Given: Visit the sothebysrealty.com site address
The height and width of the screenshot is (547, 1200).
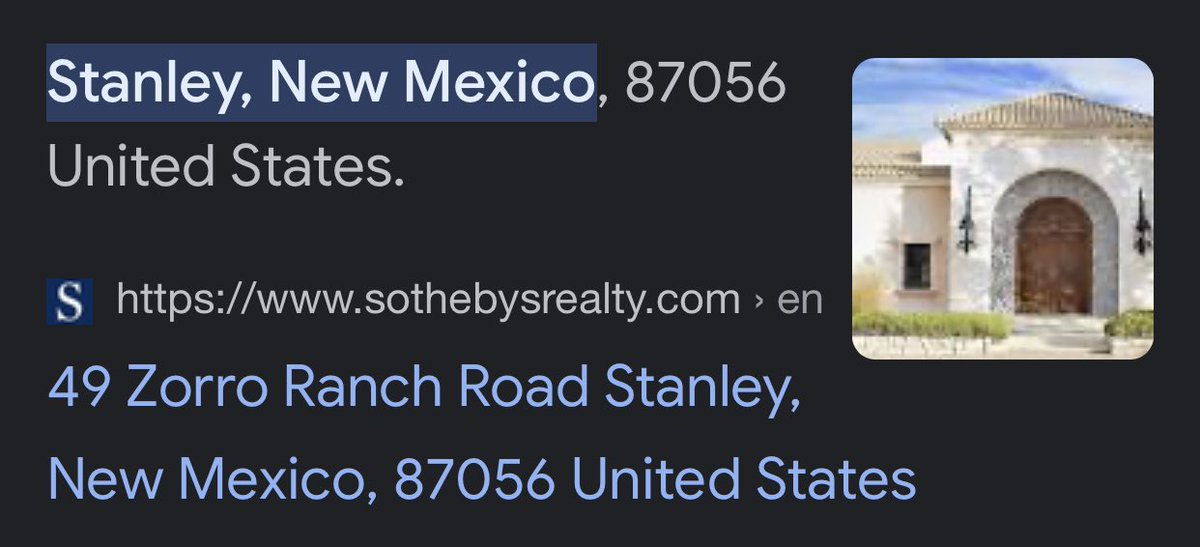Looking at the screenshot, I should coord(428,300).
